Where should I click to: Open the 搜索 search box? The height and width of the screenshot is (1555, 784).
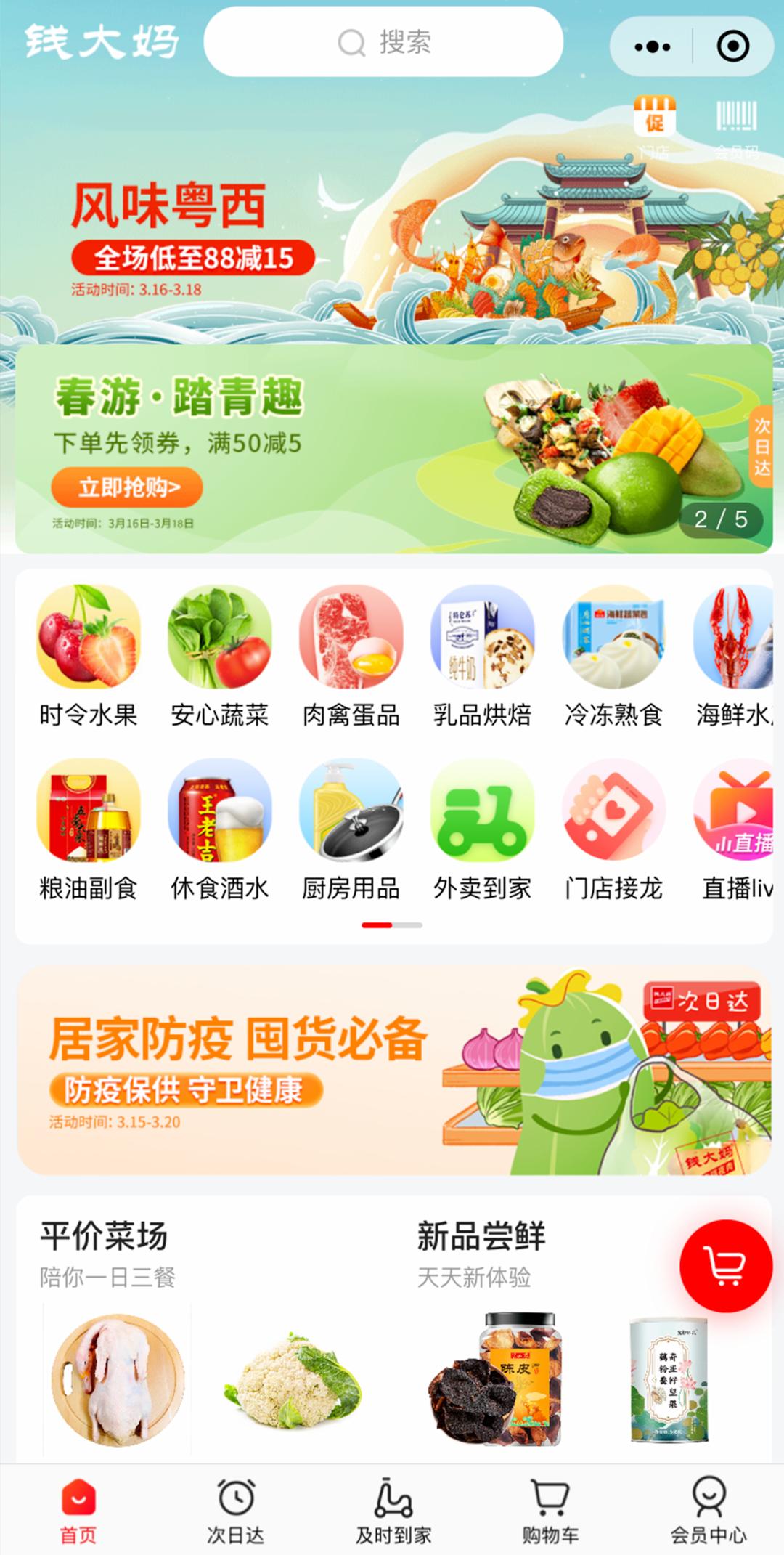[383, 42]
